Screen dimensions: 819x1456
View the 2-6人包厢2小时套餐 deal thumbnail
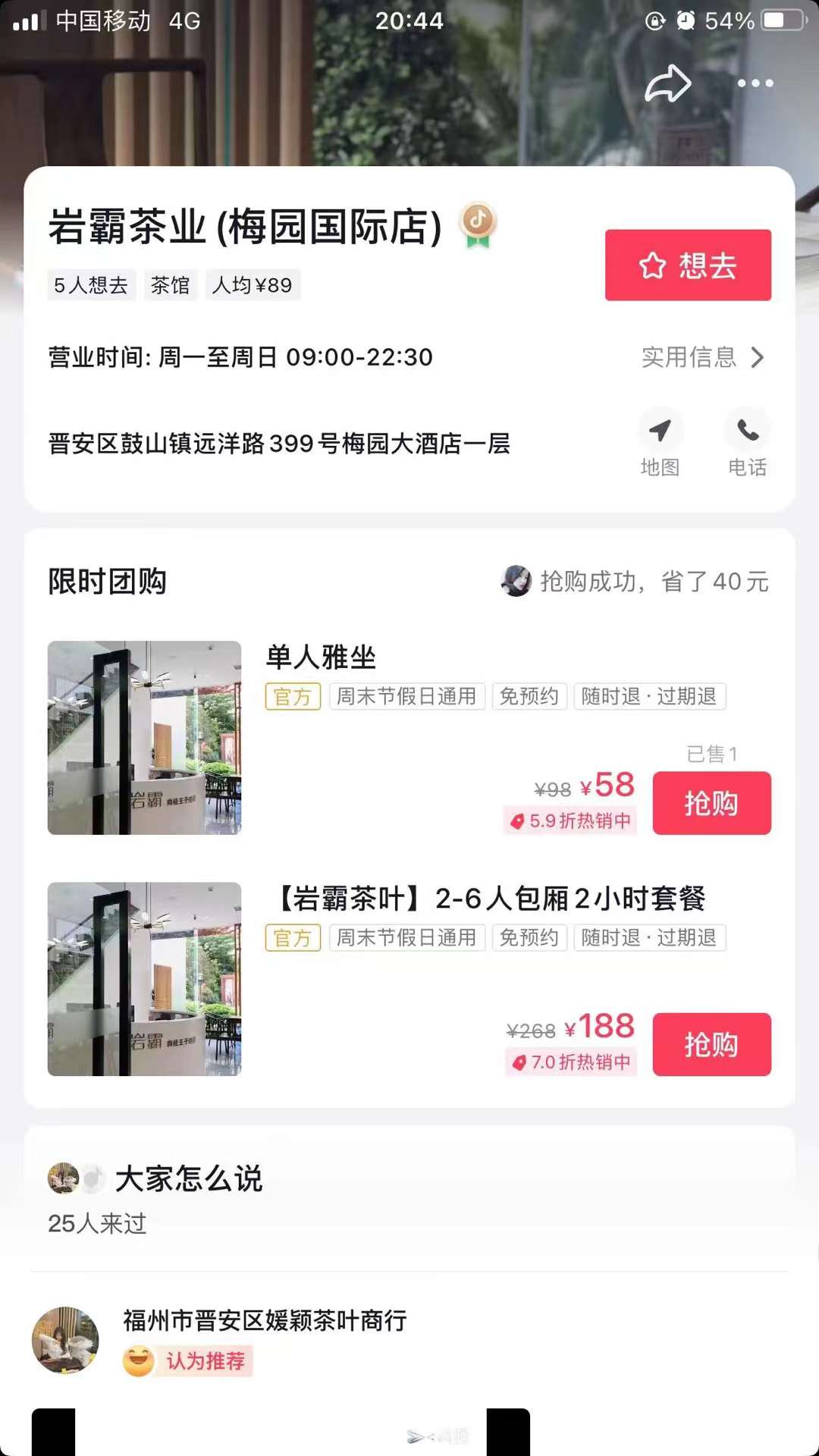click(x=144, y=979)
